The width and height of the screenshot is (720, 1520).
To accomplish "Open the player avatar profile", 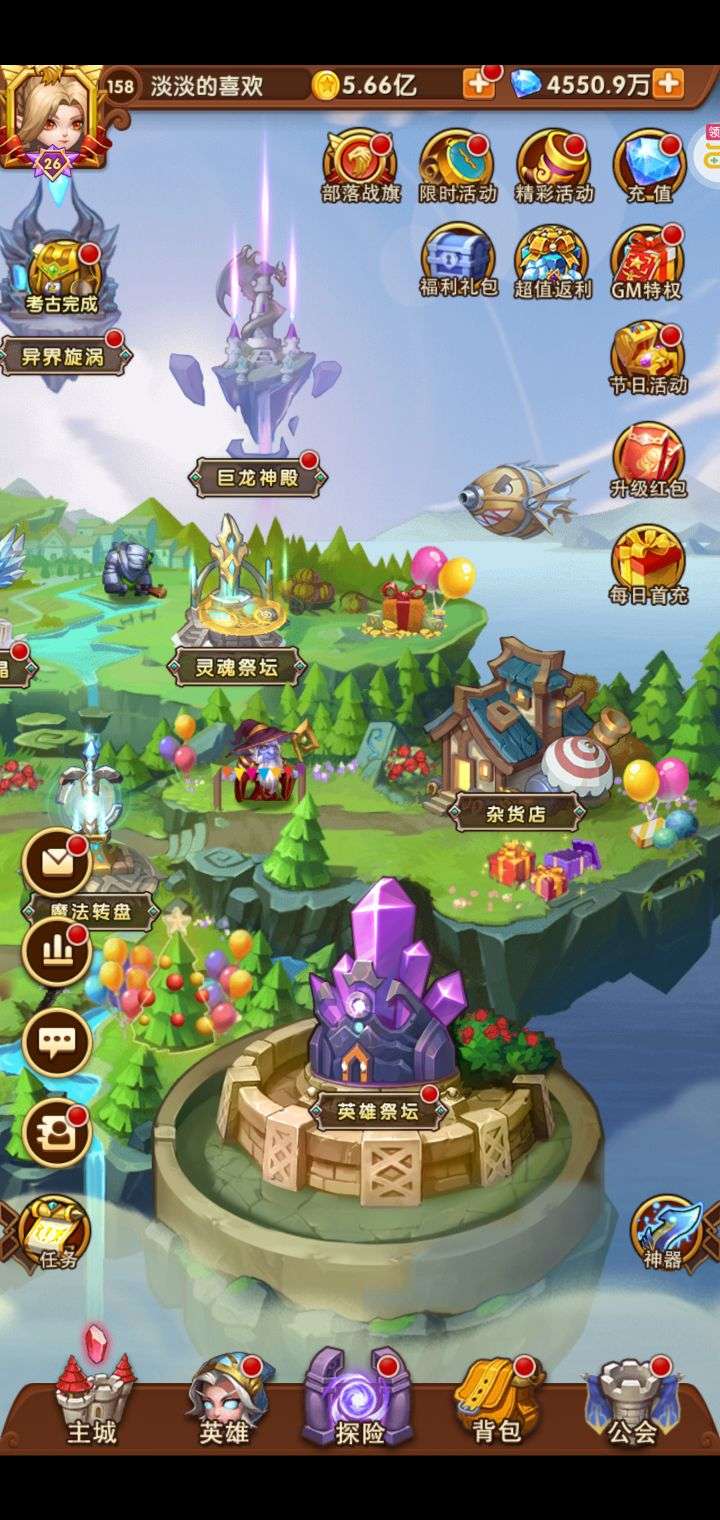I will tap(50, 115).
